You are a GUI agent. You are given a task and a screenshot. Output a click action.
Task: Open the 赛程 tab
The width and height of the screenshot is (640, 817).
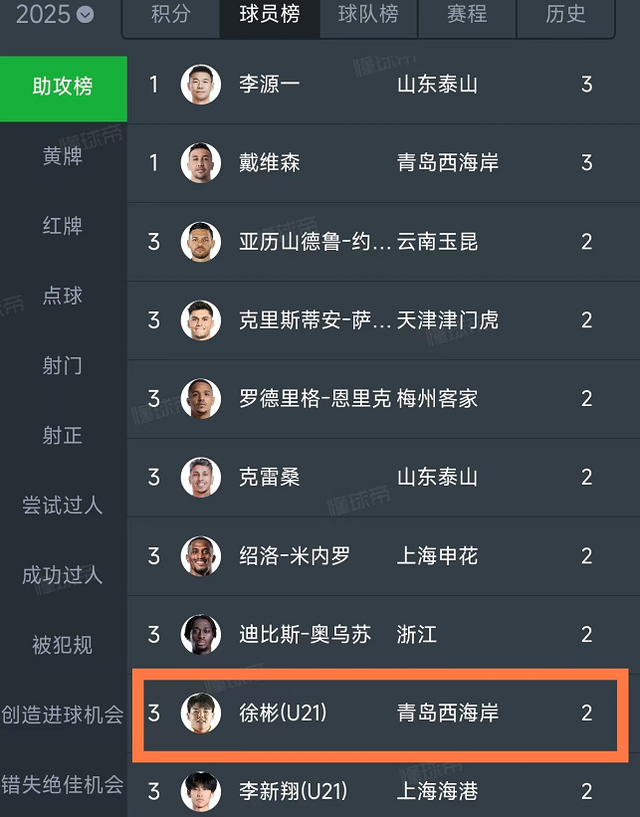coord(467,14)
